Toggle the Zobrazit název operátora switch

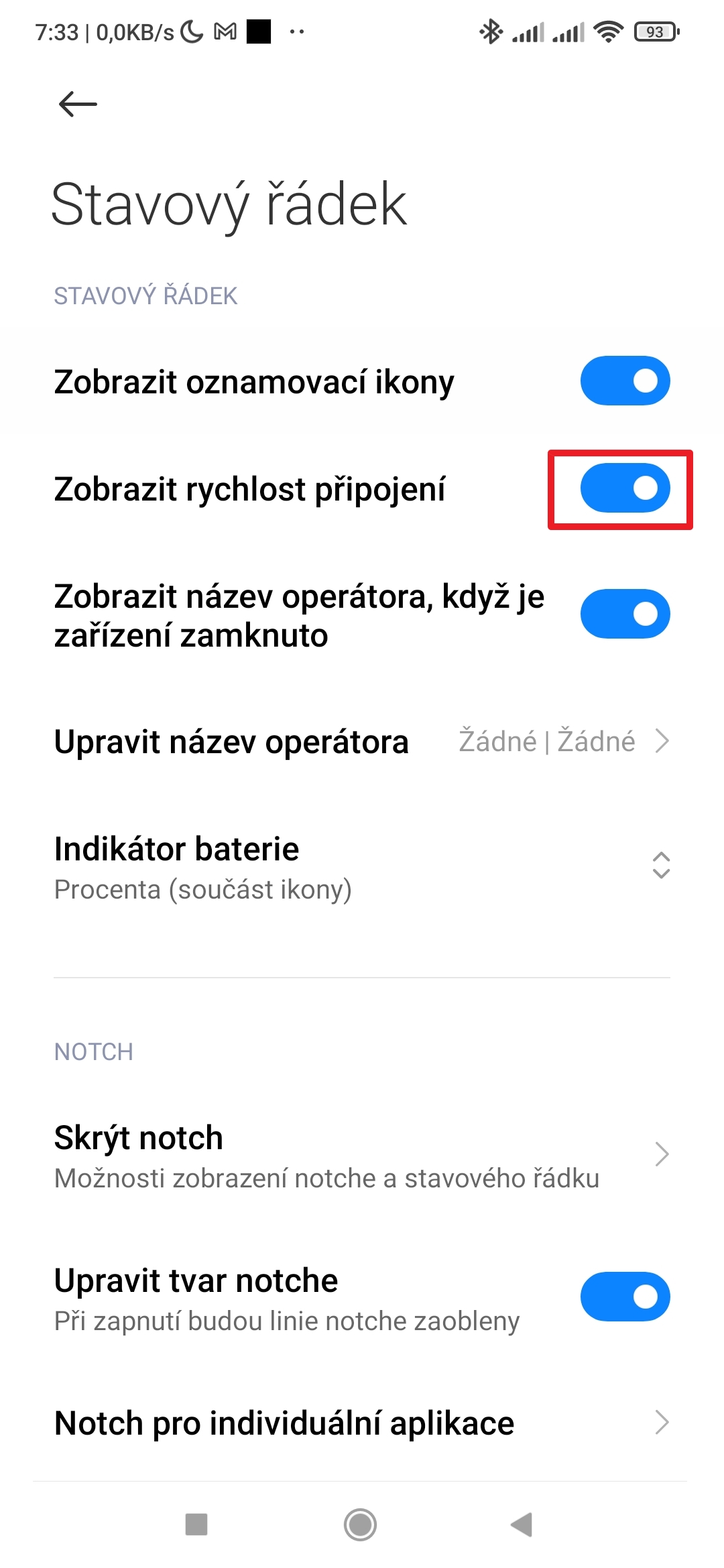(x=625, y=614)
